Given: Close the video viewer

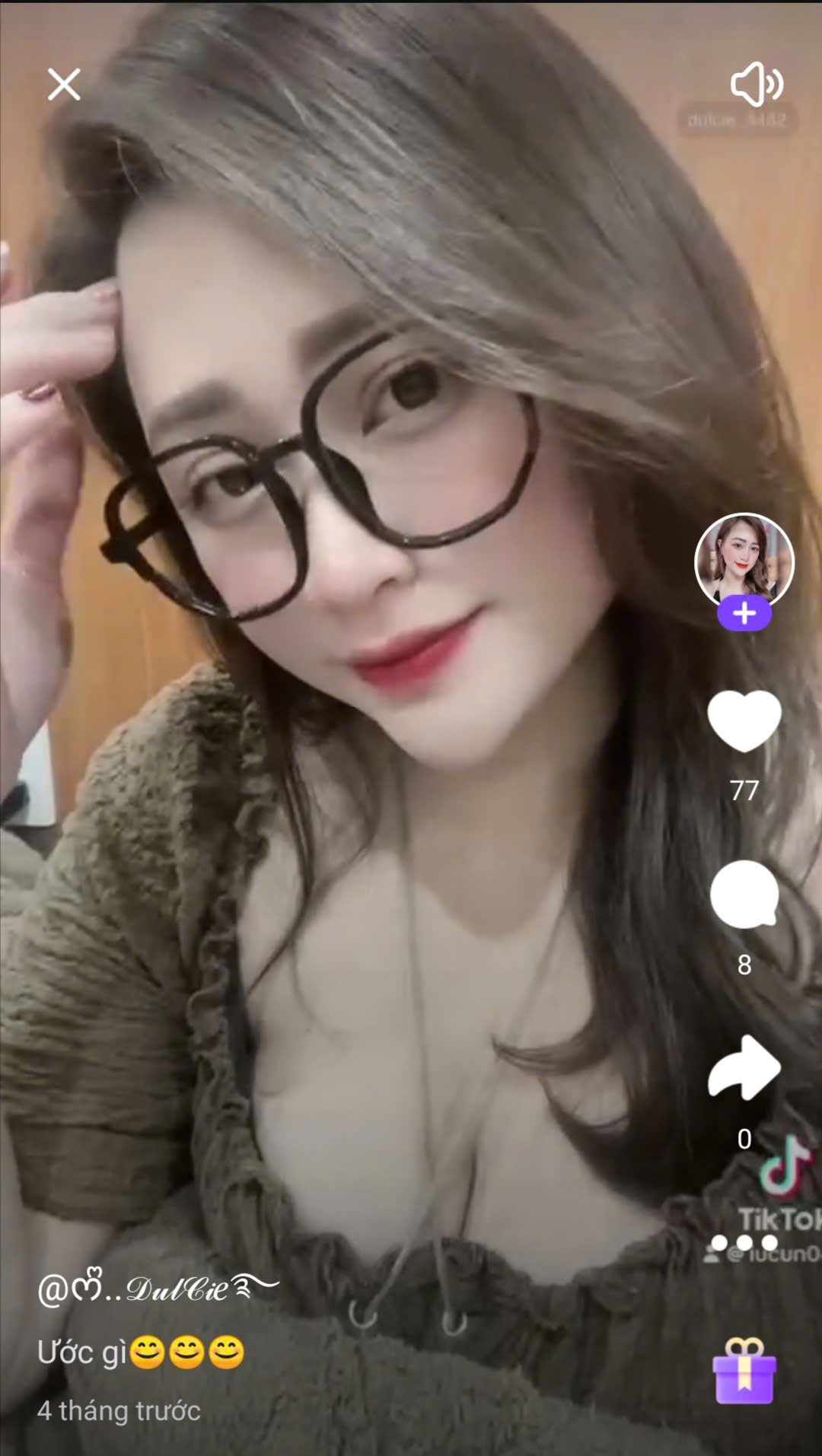Looking at the screenshot, I should (64, 84).
